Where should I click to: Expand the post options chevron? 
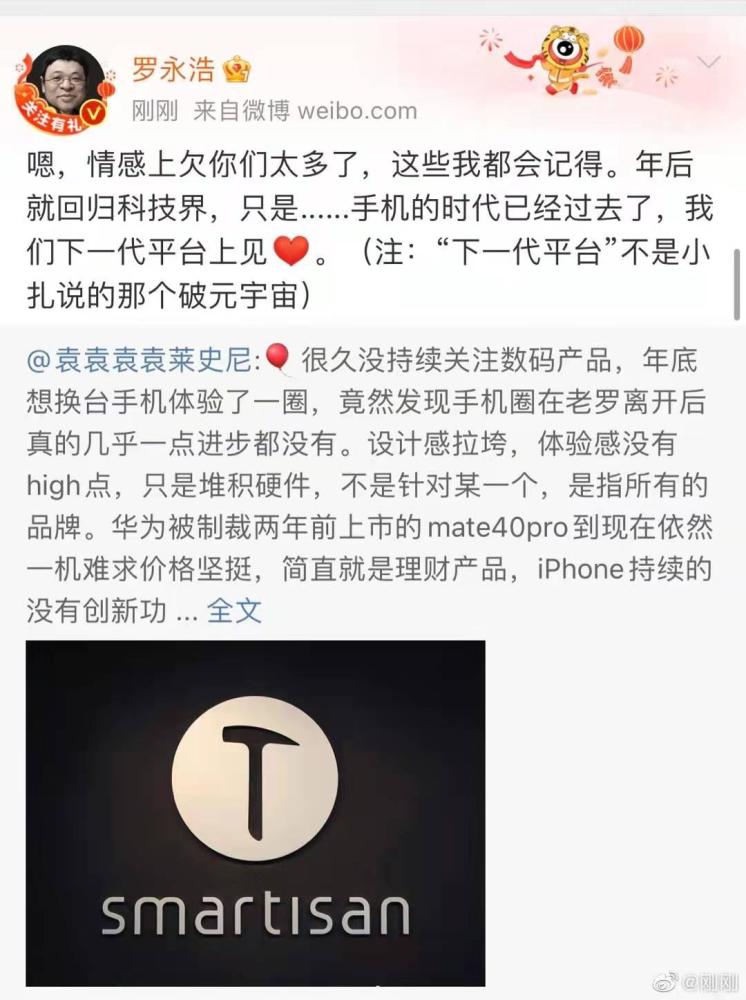(x=708, y=63)
